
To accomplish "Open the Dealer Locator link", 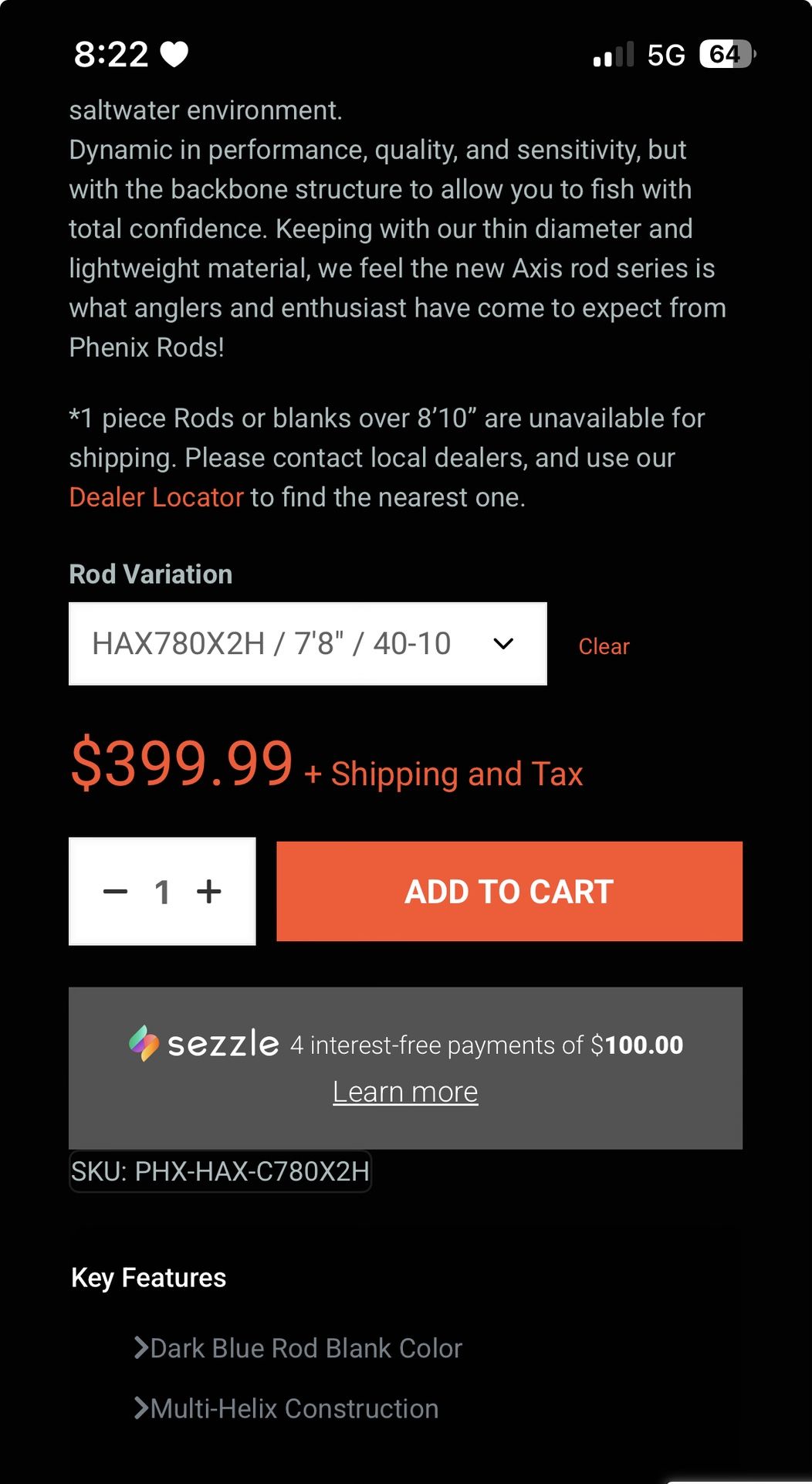I will (x=156, y=497).
